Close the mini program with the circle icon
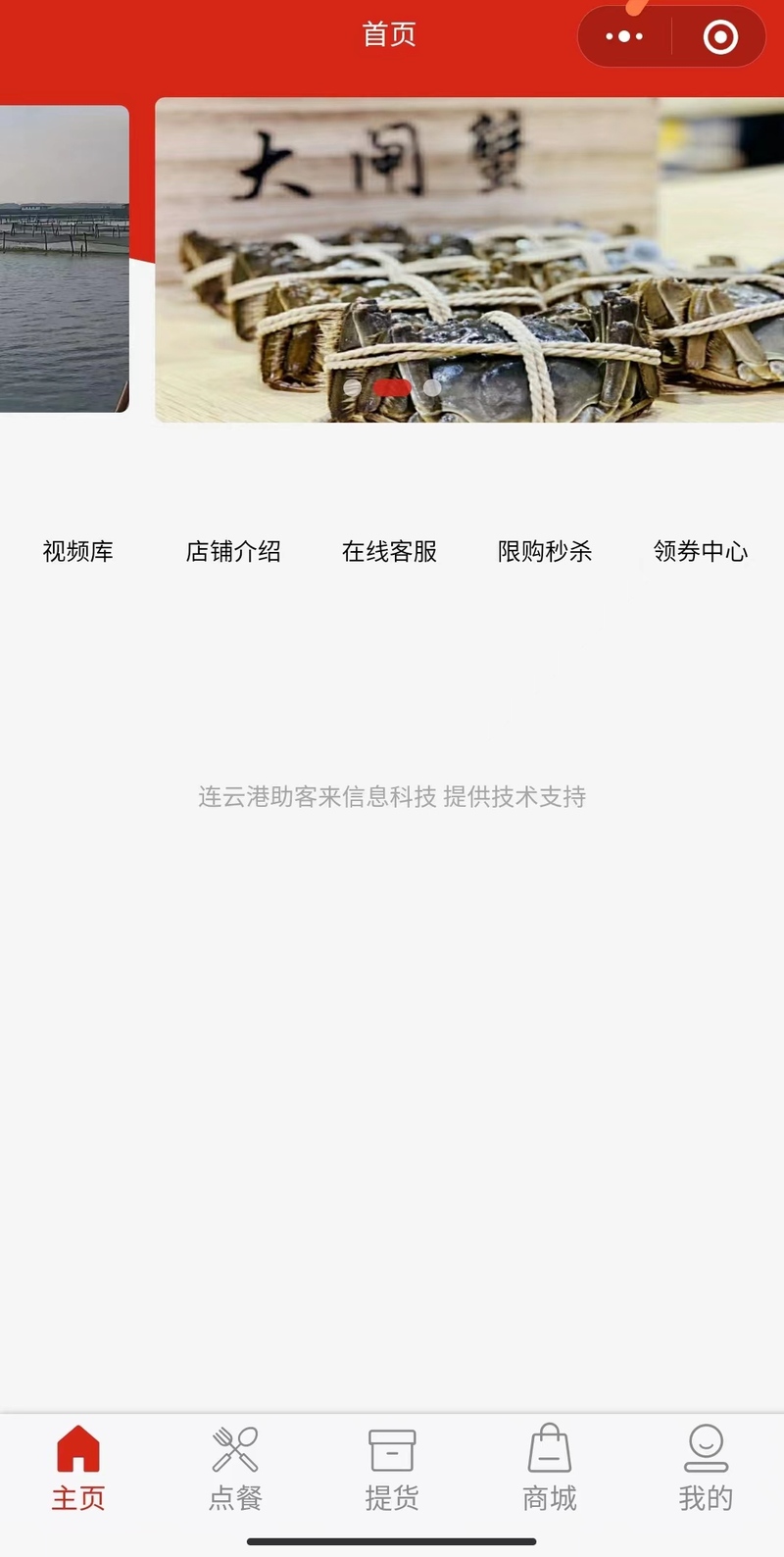Screen dimensions: 784x1557 click(720, 37)
